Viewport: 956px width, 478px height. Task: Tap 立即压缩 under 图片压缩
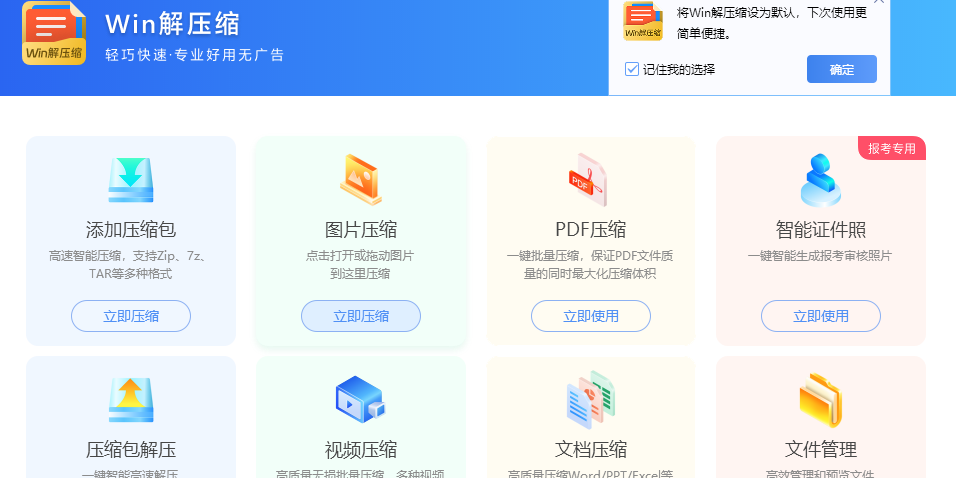click(x=361, y=316)
